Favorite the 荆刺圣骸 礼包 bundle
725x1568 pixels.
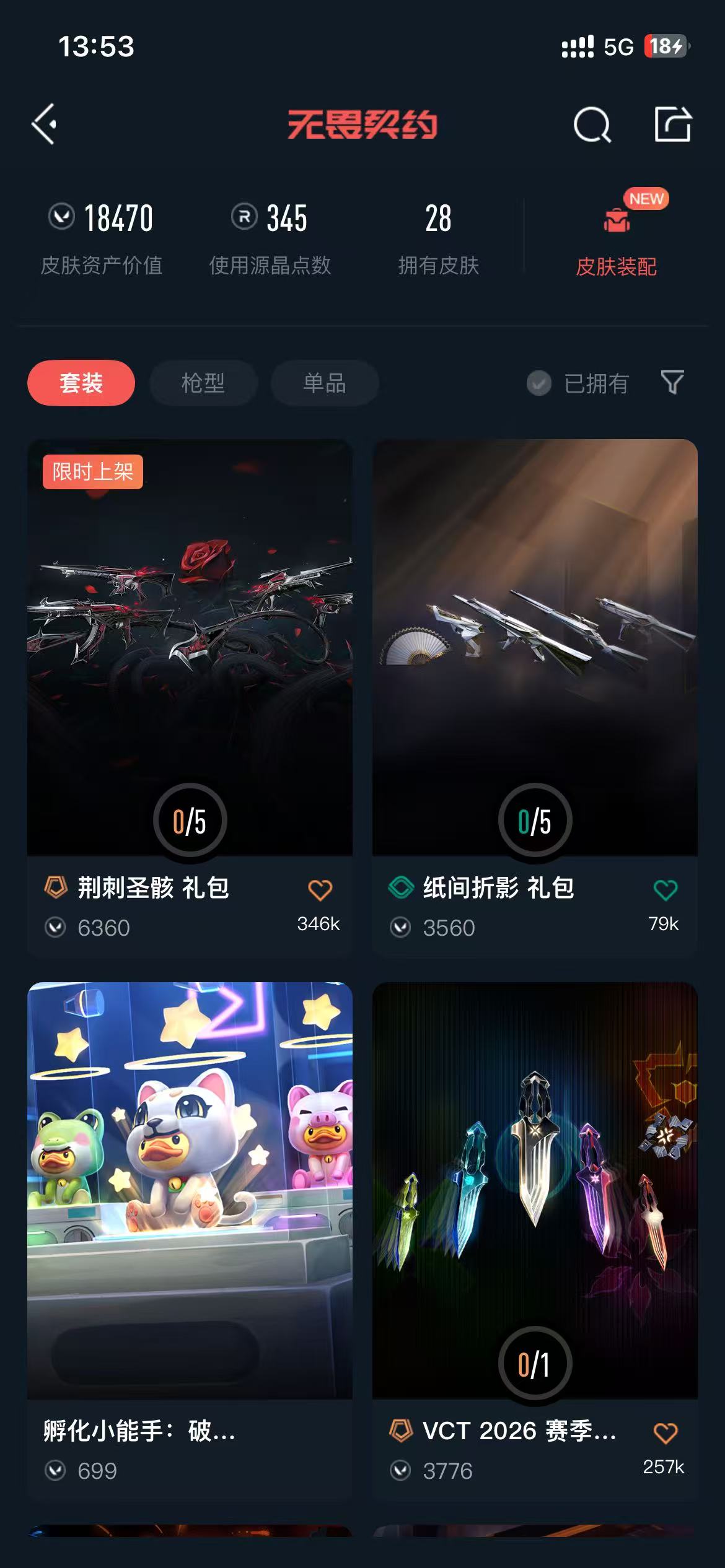(320, 890)
